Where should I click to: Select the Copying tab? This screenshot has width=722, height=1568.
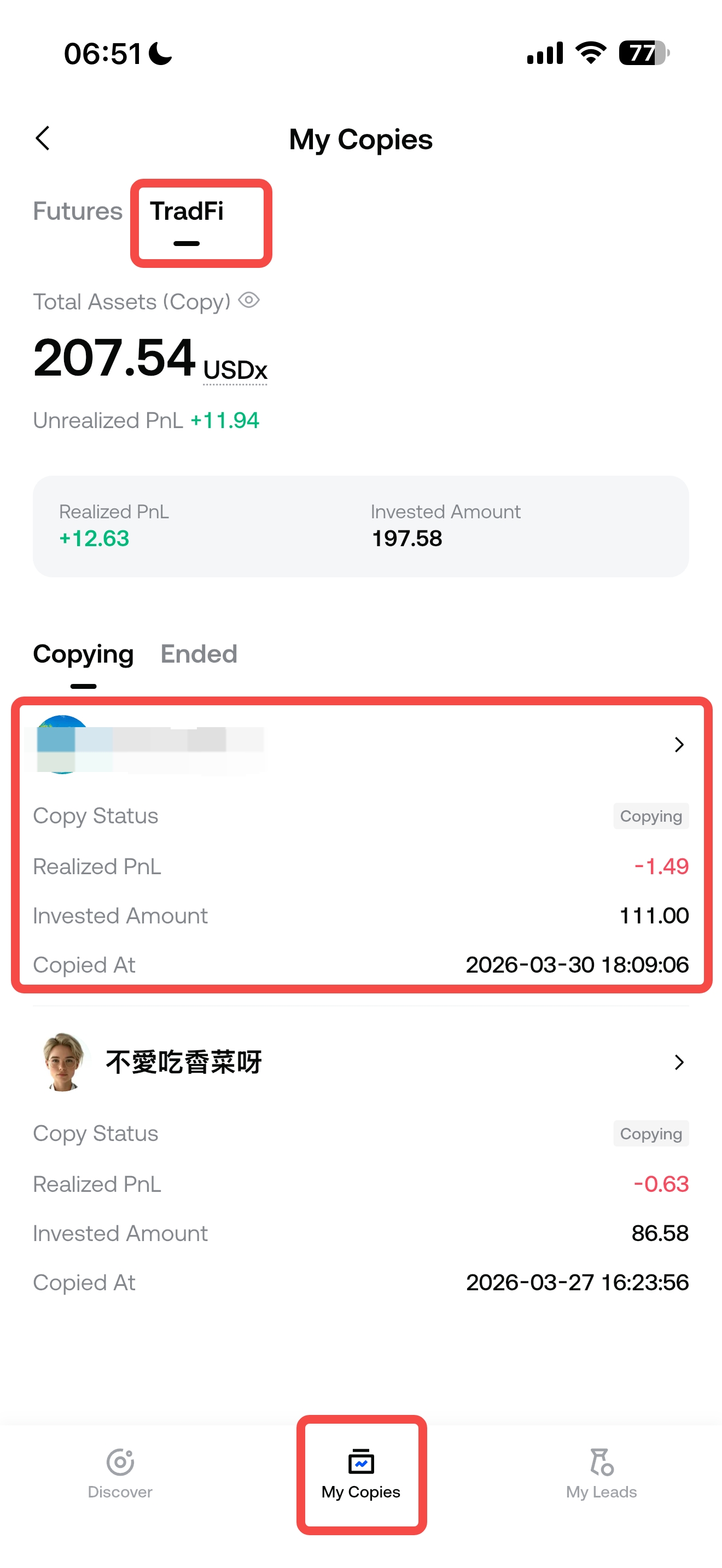point(83,654)
